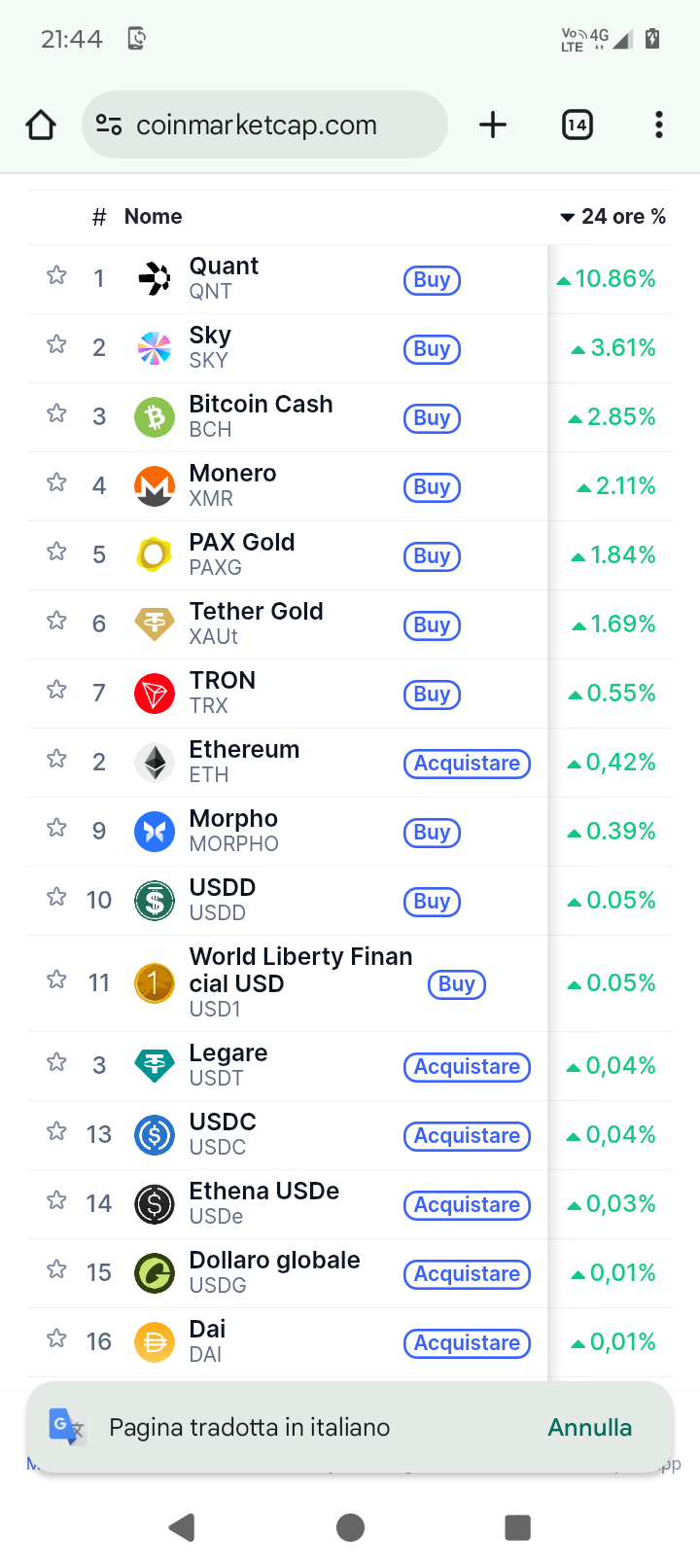700x1568 pixels.
Task: Buy World Liberty Financial USD
Action: tap(456, 984)
